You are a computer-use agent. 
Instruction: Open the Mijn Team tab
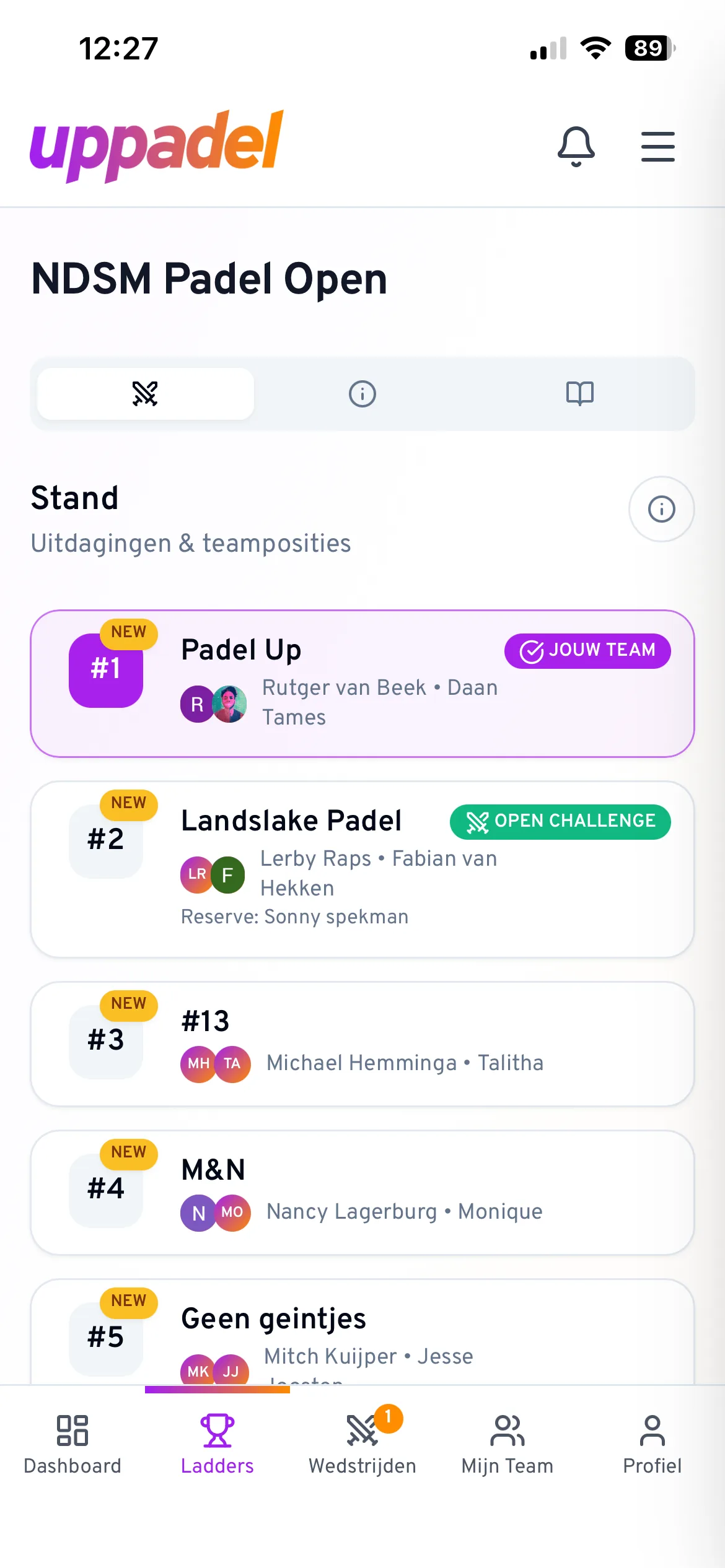[507, 1444]
